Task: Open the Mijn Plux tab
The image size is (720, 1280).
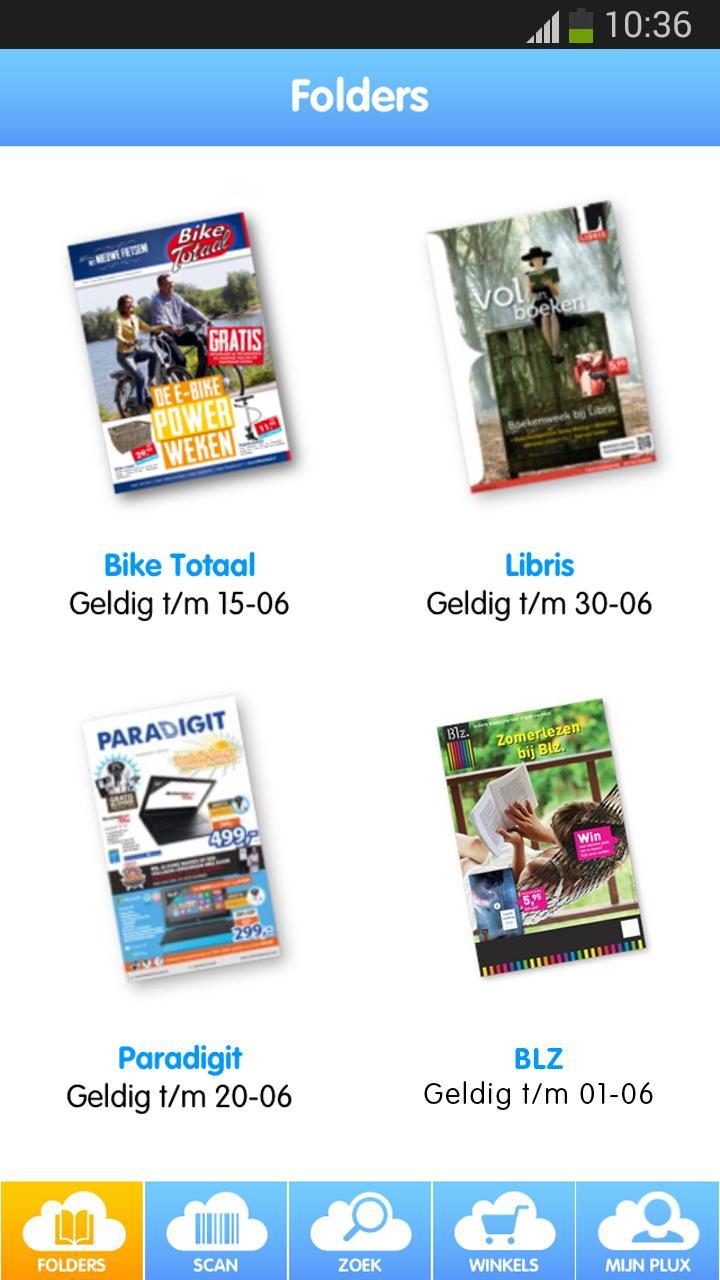Action: tap(648, 1230)
